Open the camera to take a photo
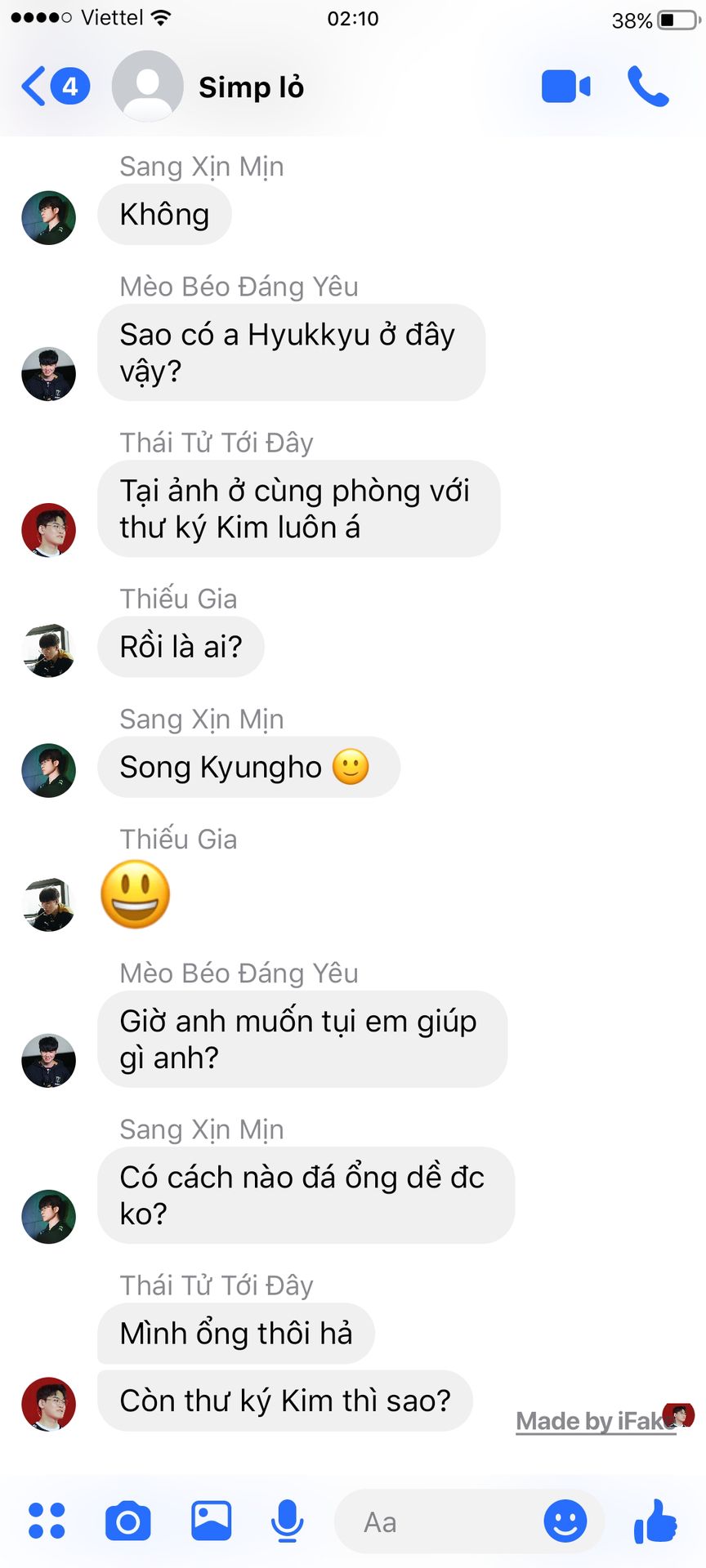The height and width of the screenshot is (1568, 706). [128, 1521]
